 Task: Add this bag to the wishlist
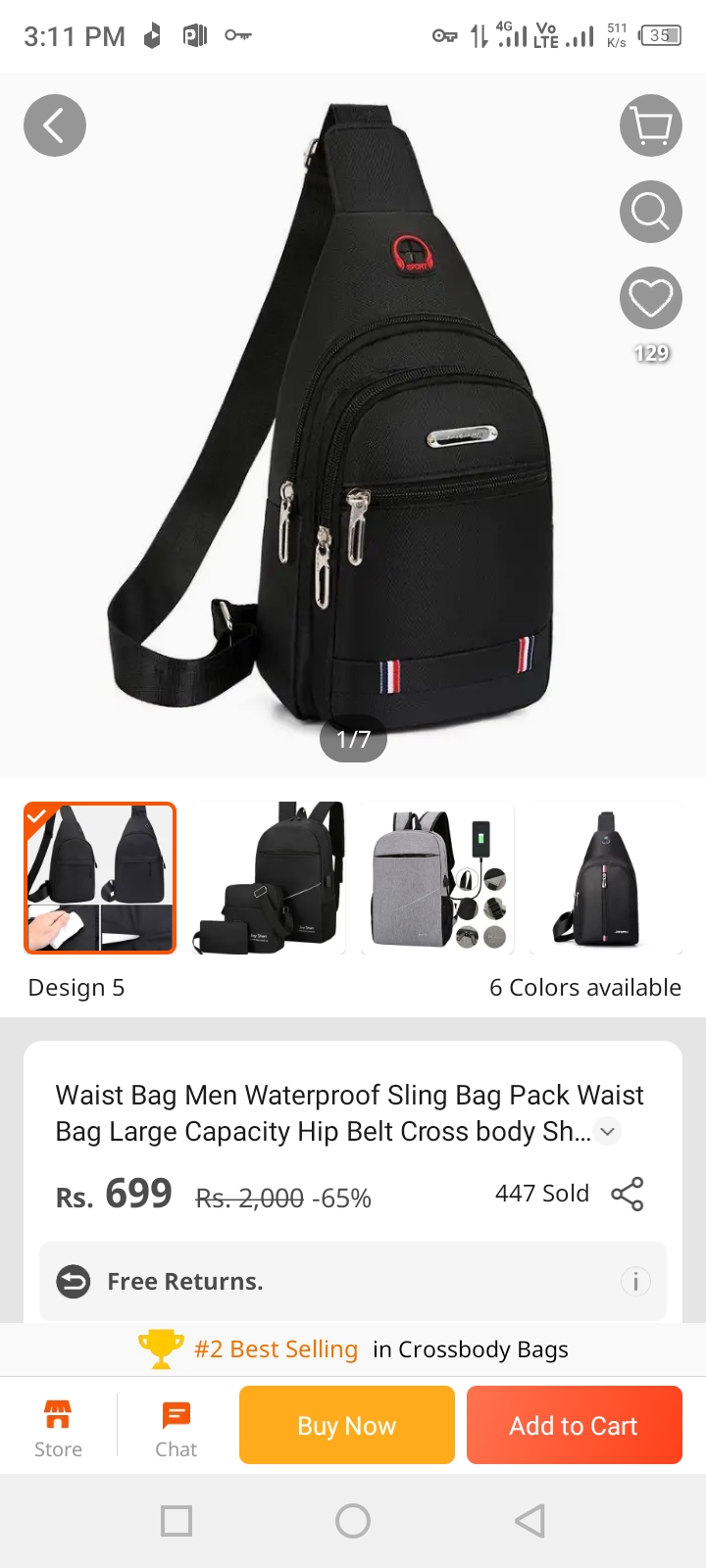(651, 298)
